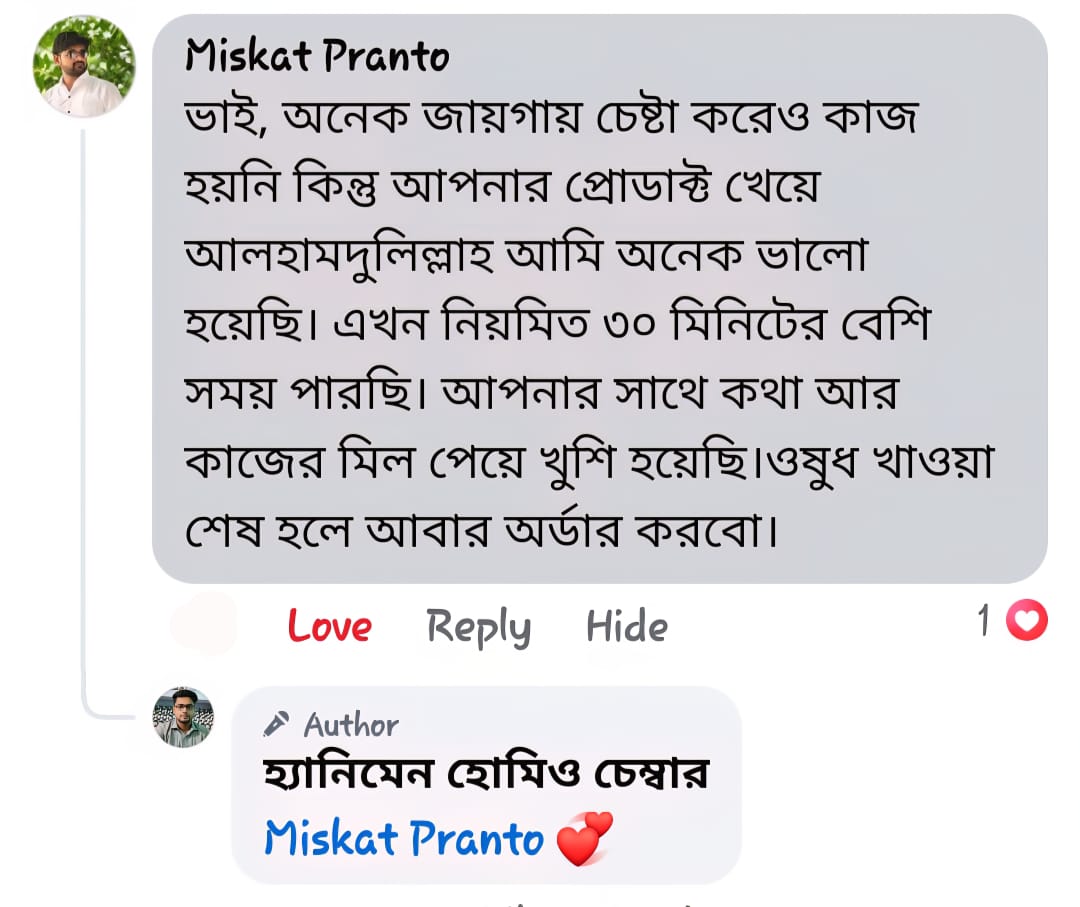Image resolution: width=1080 pixels, height=907 pixels.
Task: Open the হ্যানিমেন হোমিও চেম্বার page name
Action: click(485, 773)
